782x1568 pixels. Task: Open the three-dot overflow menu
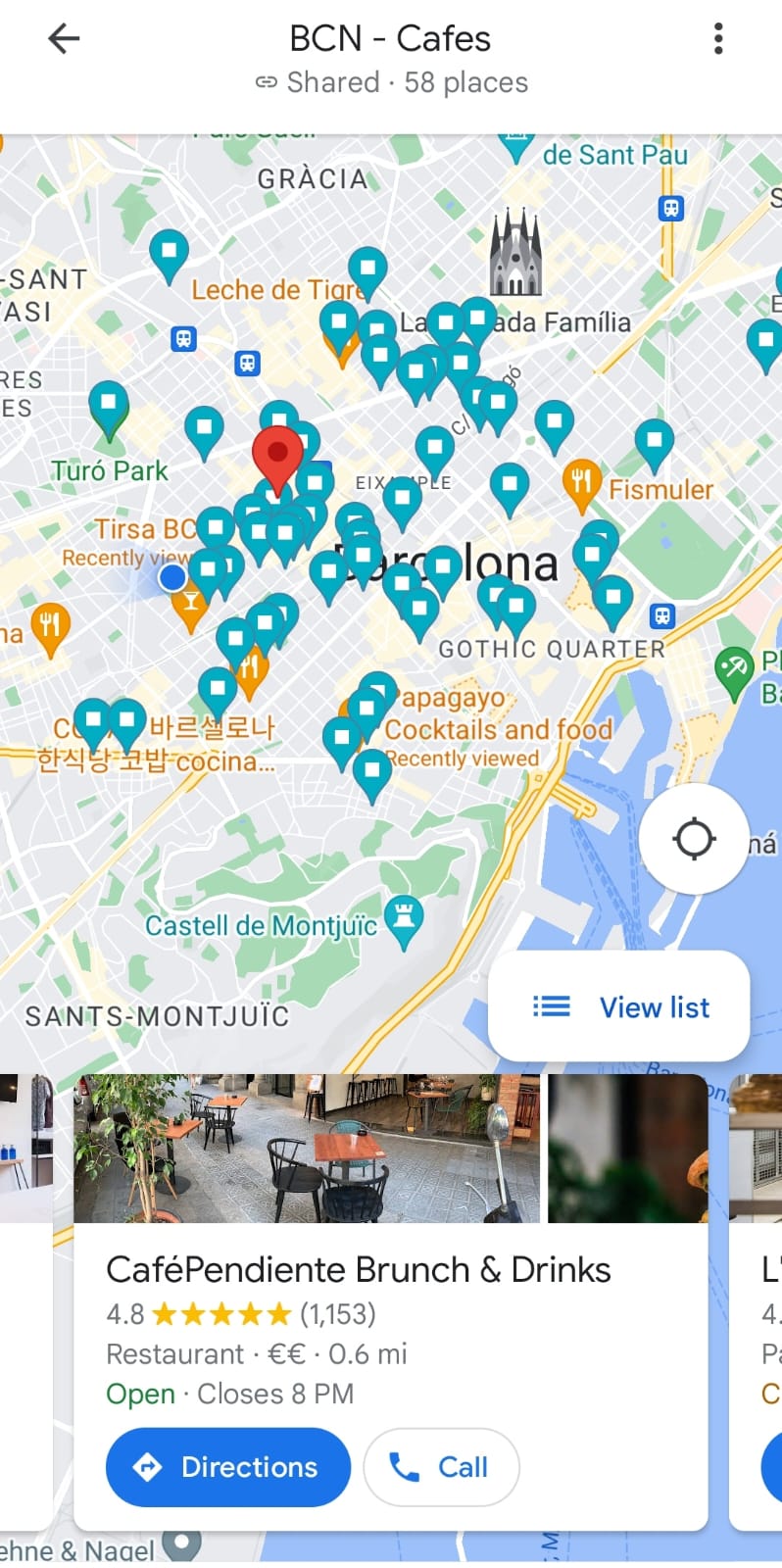[x=718, y=39]
